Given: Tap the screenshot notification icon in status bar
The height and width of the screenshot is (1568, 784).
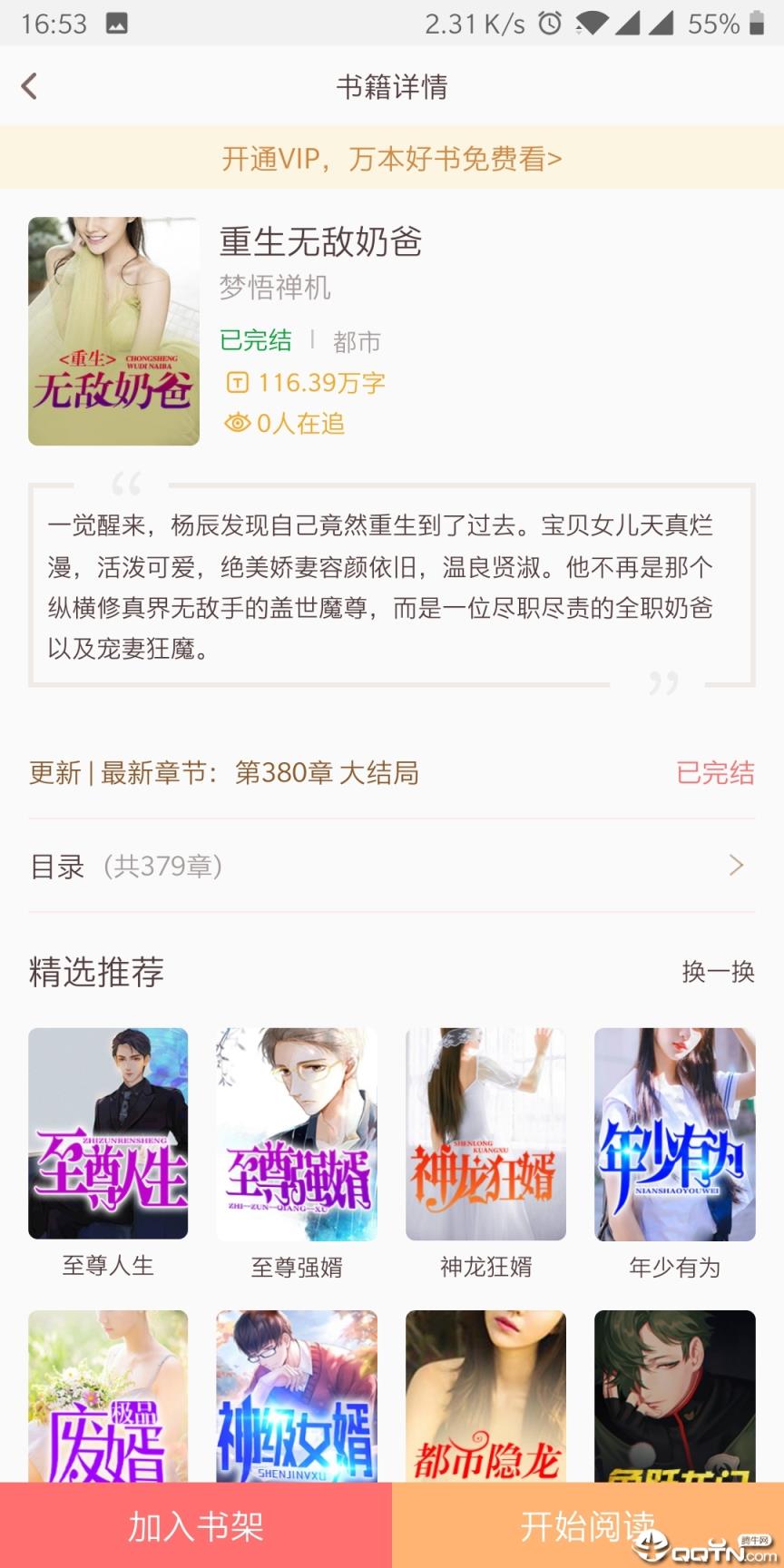Looking at the screenshot, I should click(x=118, y=23).
